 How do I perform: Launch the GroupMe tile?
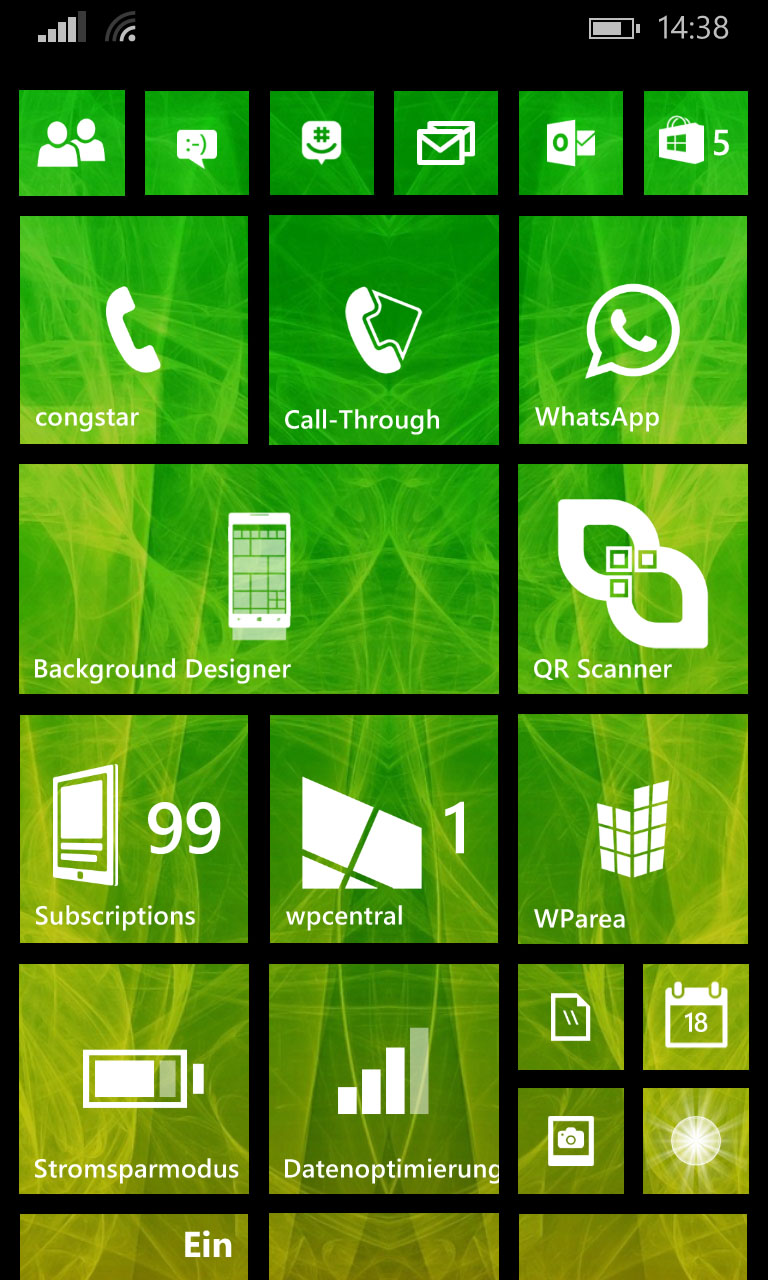(321, 143)
